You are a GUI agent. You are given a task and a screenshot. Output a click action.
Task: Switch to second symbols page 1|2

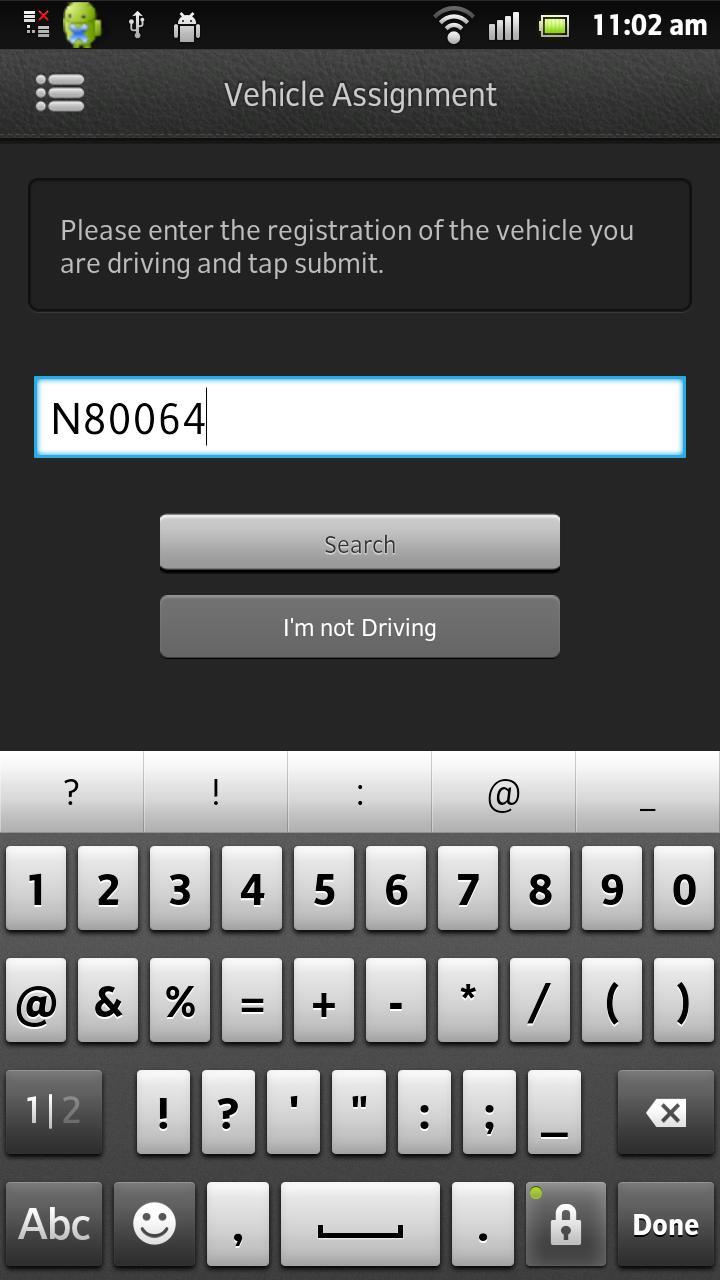(54, 1112)
